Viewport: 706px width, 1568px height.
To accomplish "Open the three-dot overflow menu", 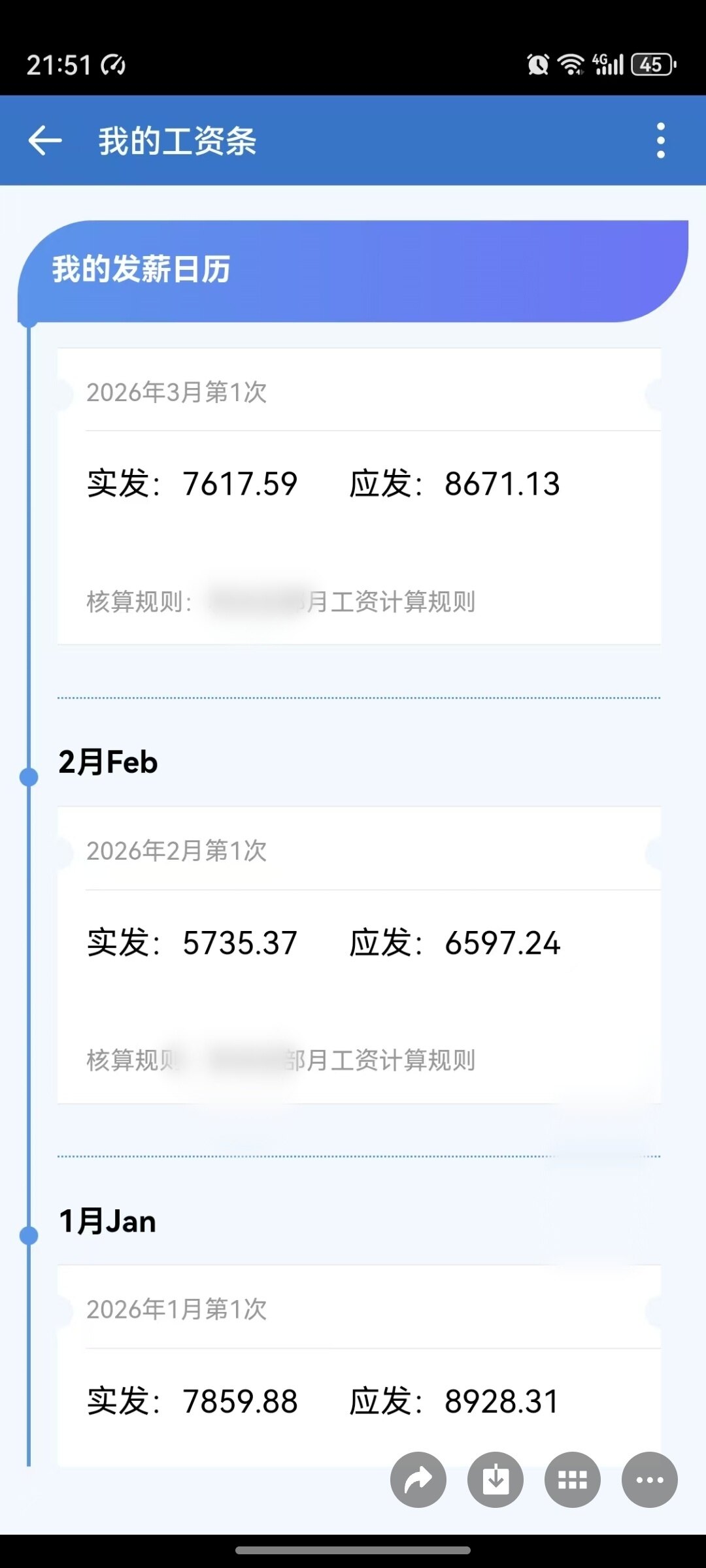I will click(661, 140).
